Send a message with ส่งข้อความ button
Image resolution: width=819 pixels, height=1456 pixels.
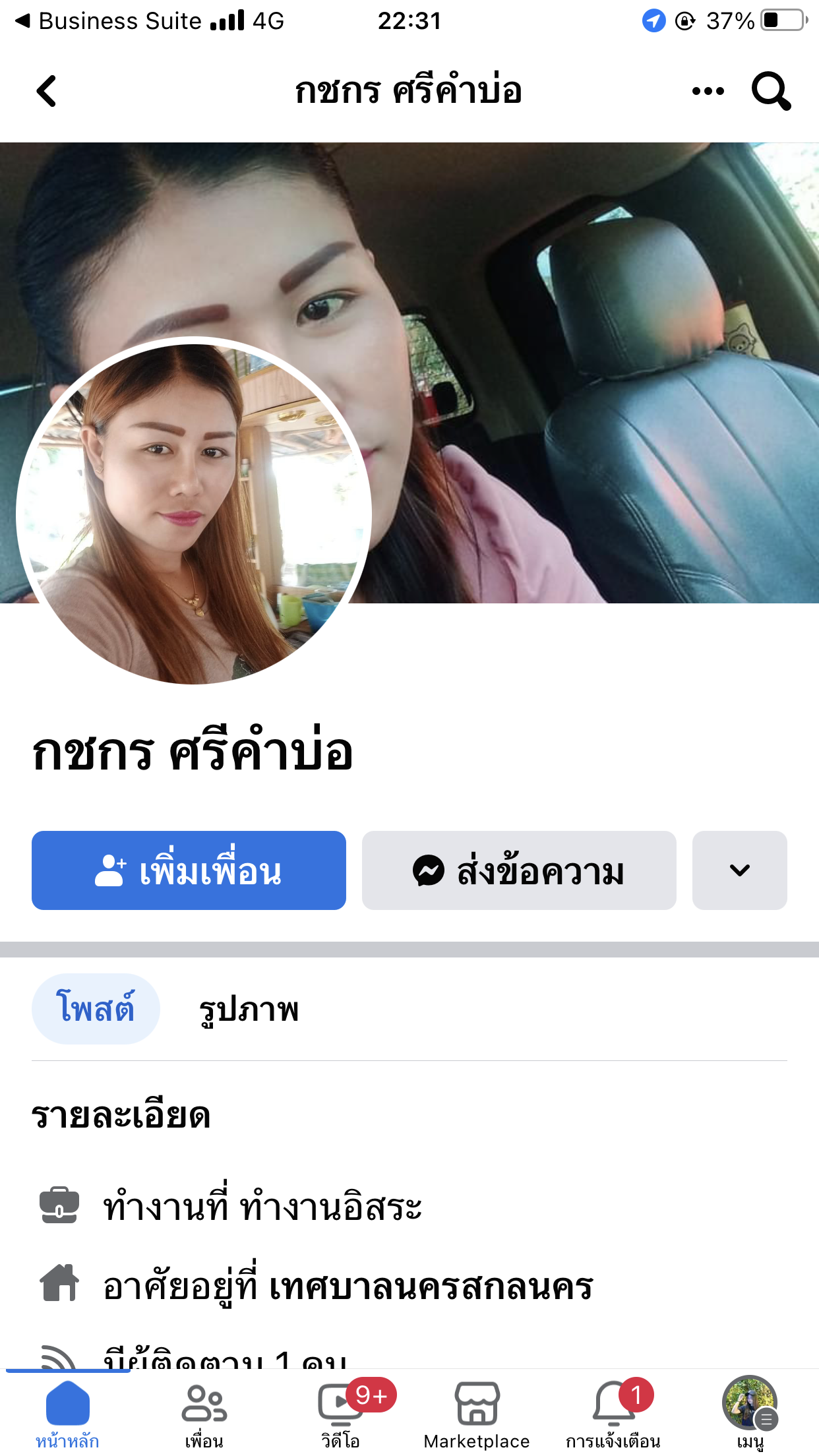coord(519,870)
